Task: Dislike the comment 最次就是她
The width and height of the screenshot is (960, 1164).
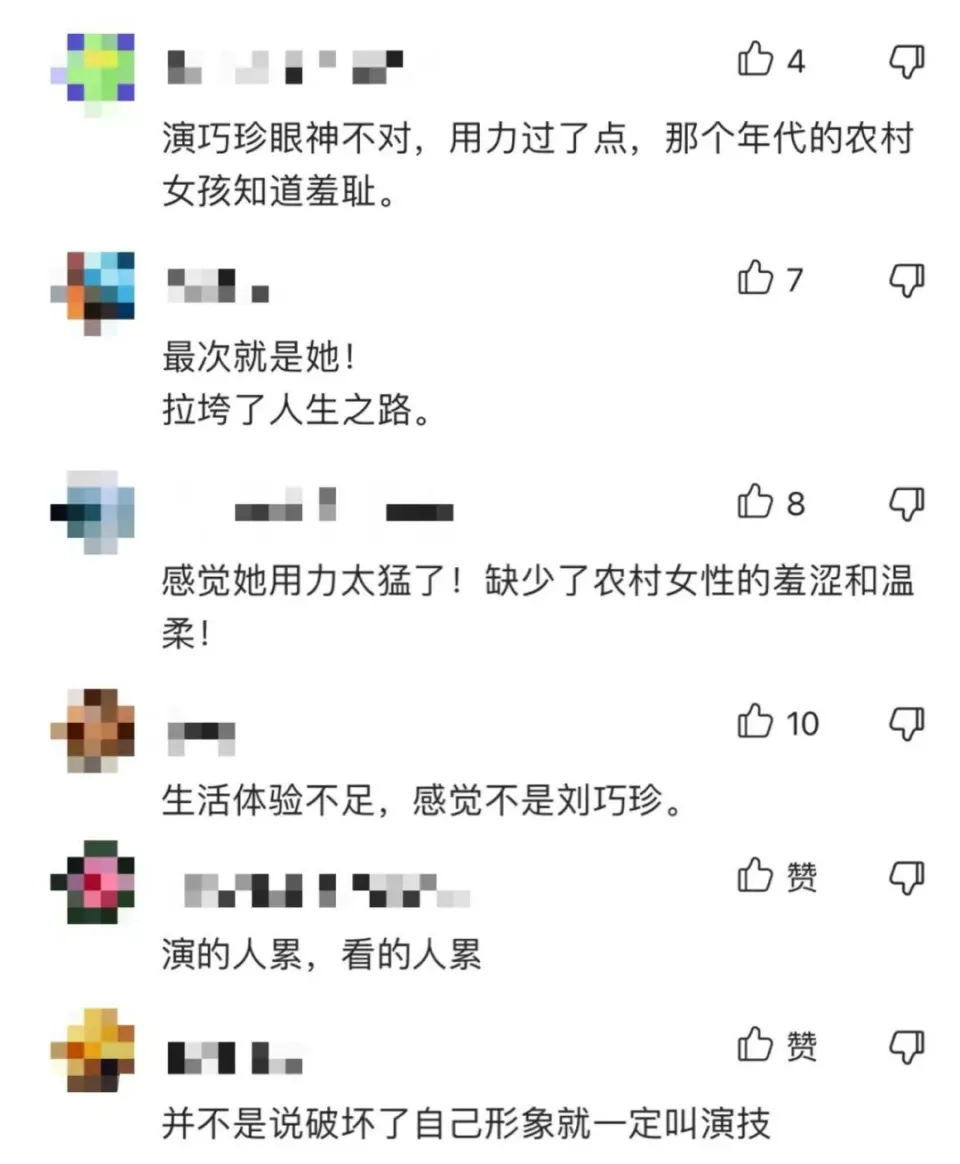Action: coord(907,281)
